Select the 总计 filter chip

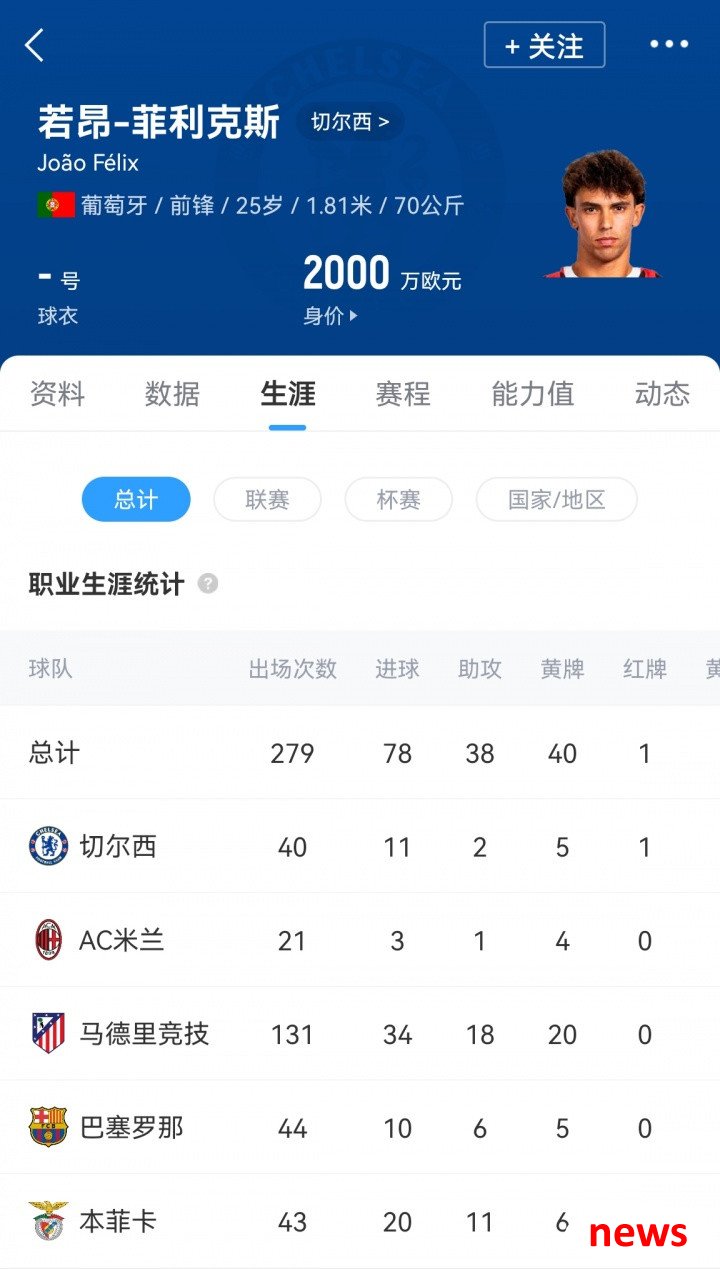click(136, 499)
